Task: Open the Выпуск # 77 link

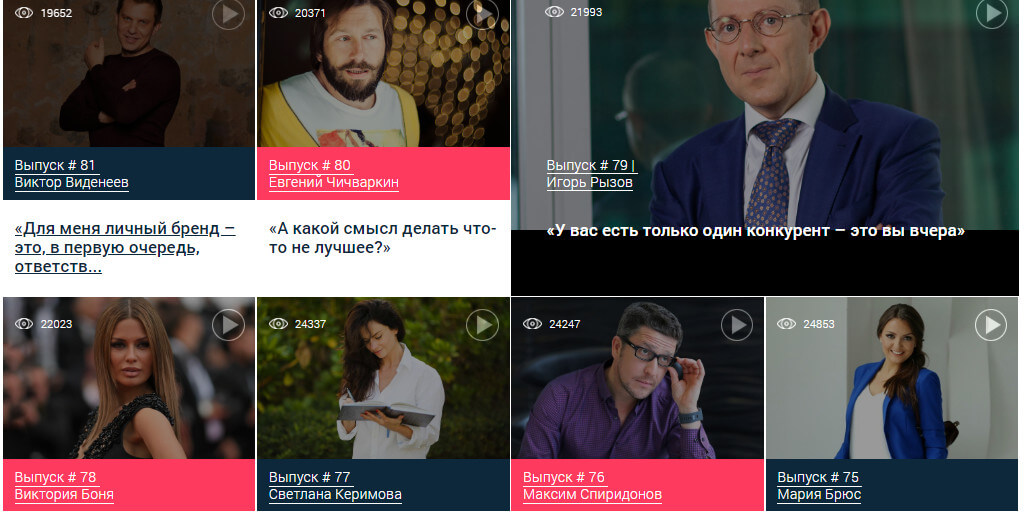Action: click(x=309, y=477)
